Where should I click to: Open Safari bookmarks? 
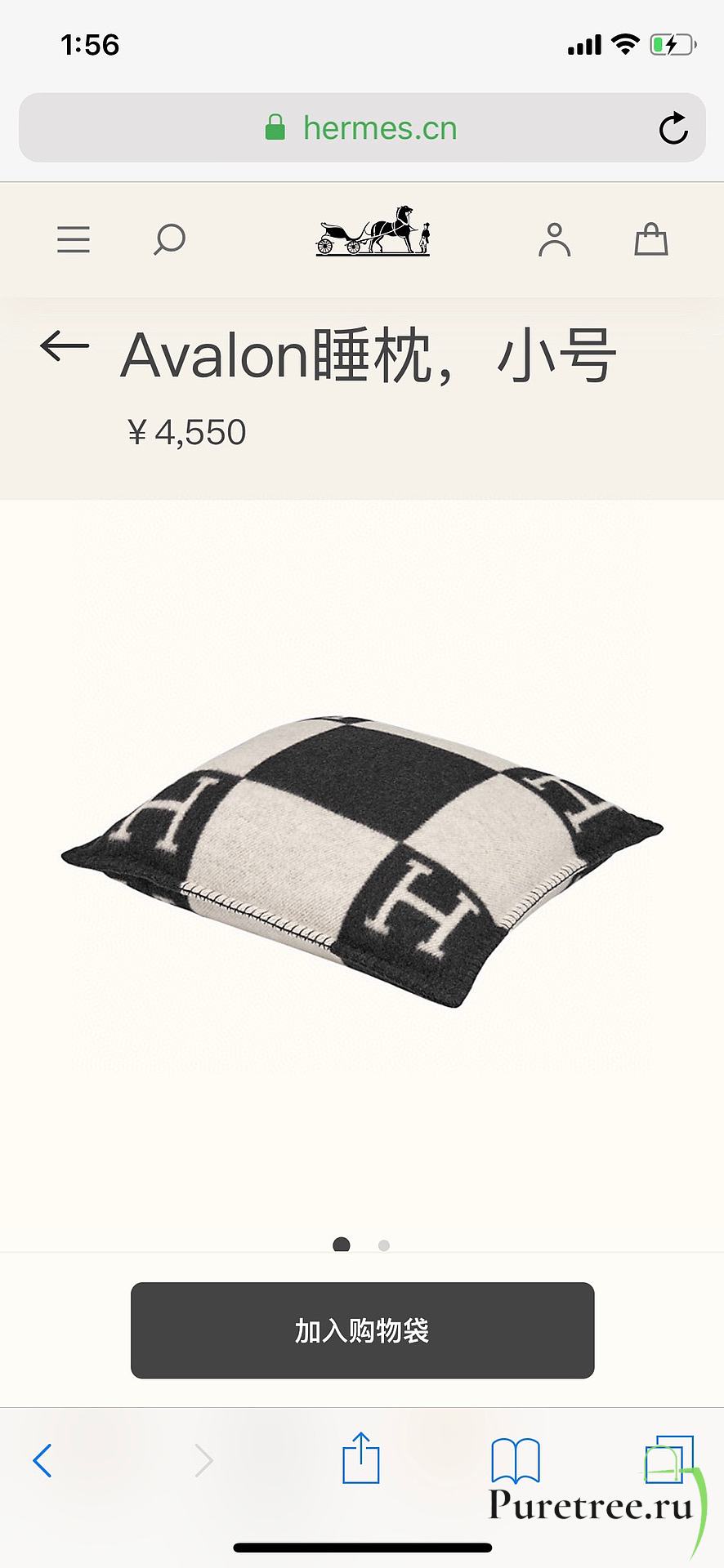coord(516,1460)
